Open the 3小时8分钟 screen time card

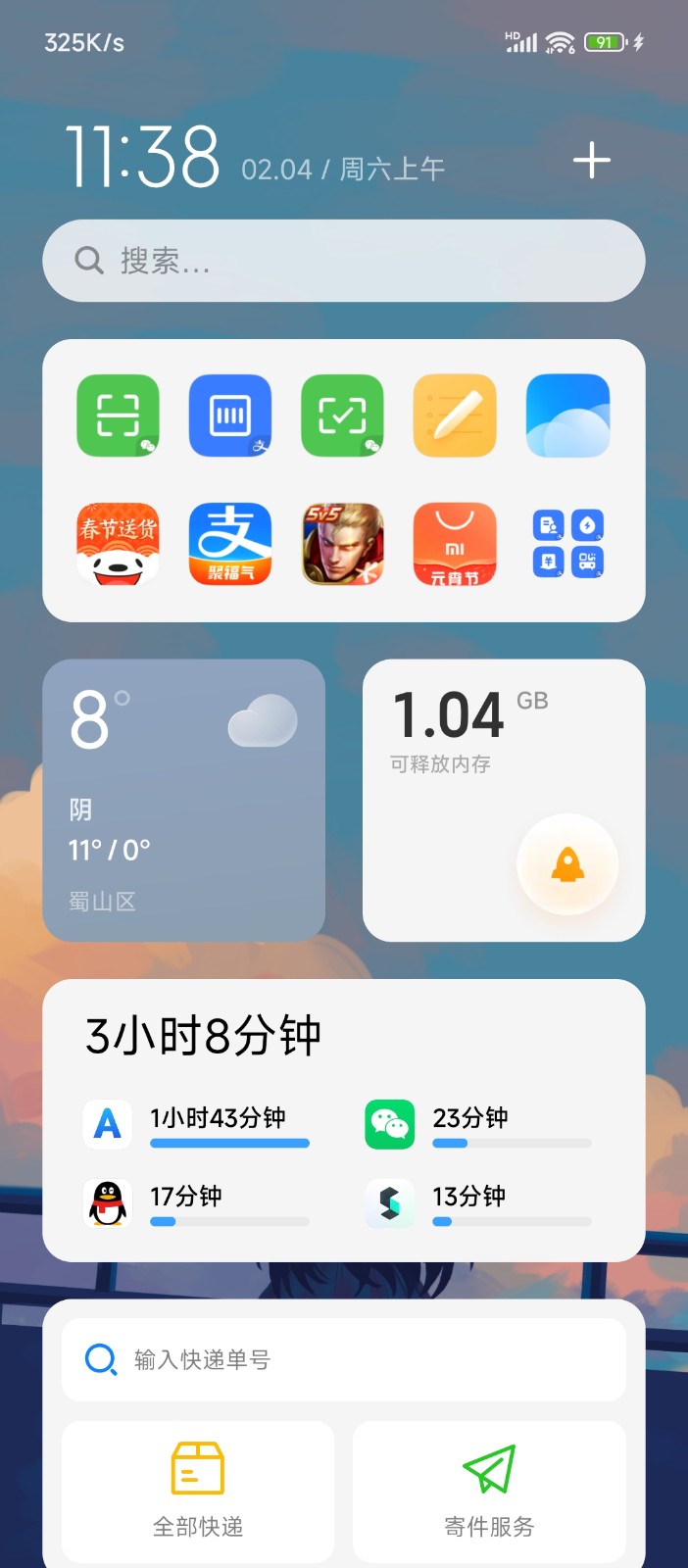coord(343,1119)
